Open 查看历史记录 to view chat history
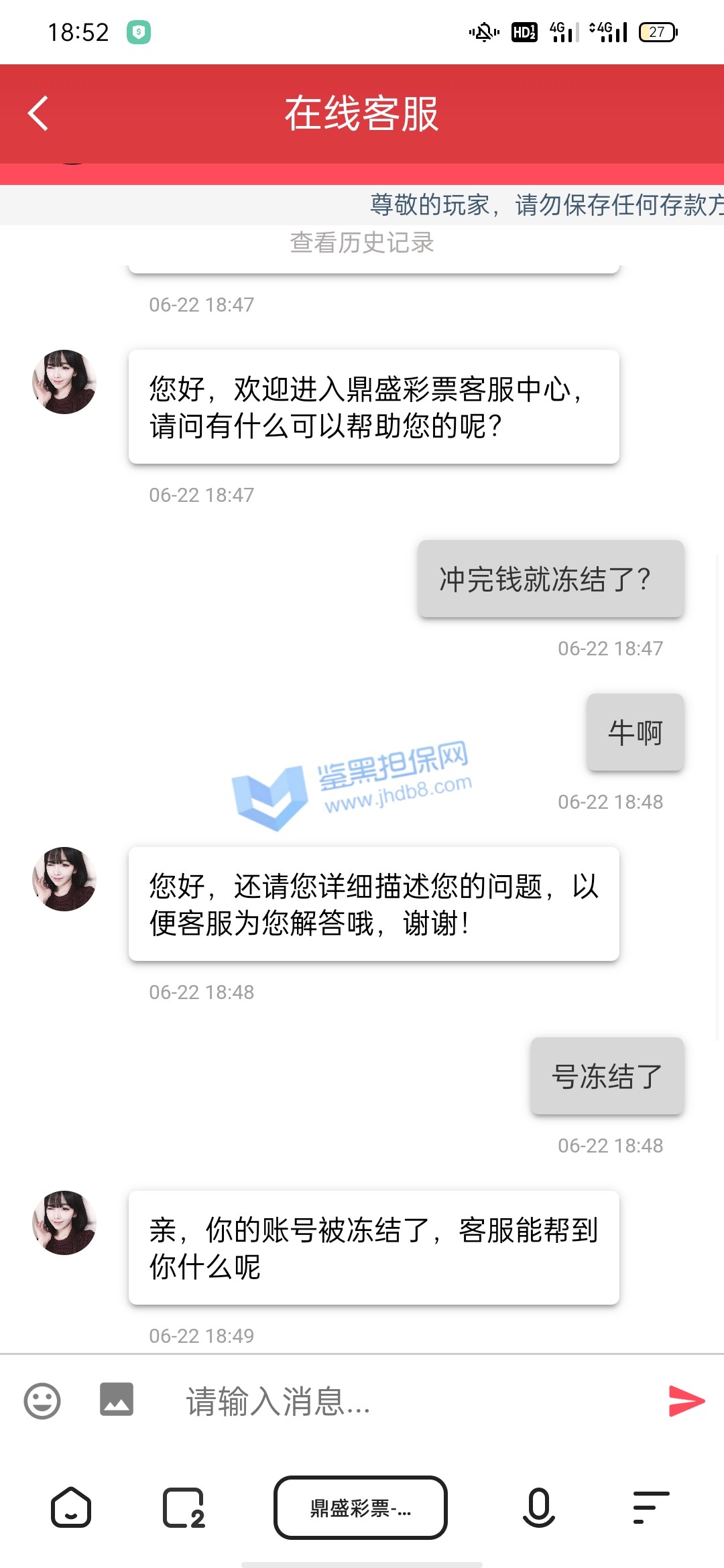Screen dimensions: 724x1568 point(362,243)
